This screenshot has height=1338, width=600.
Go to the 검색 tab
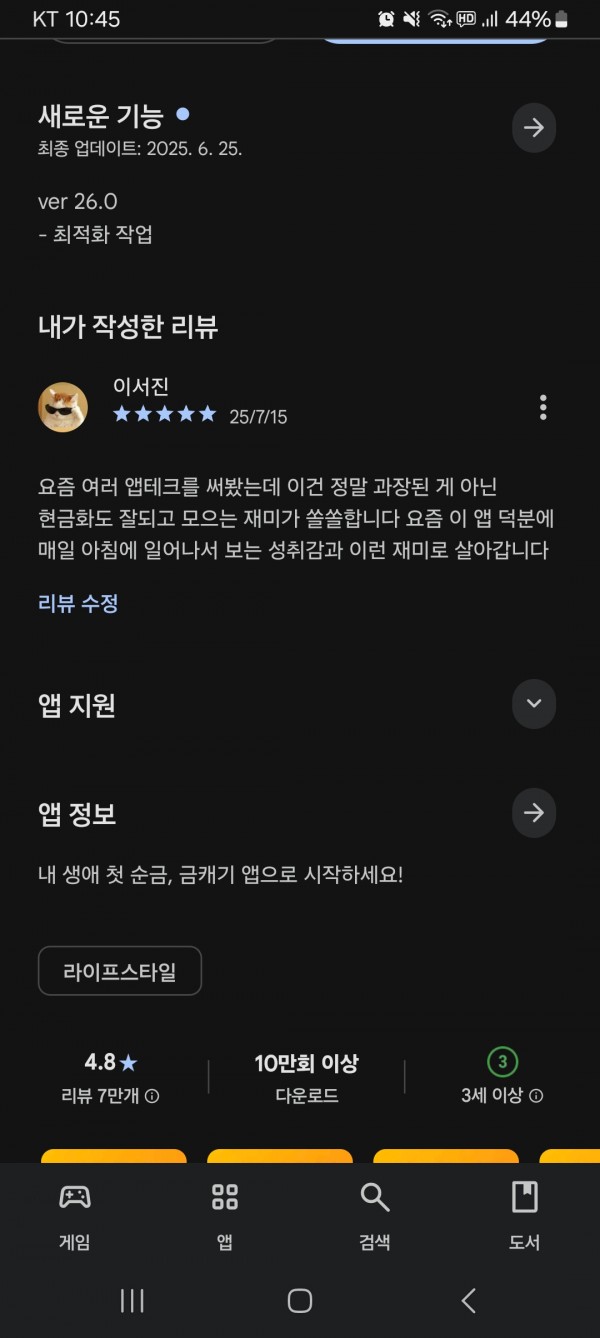pos(375,1215)
